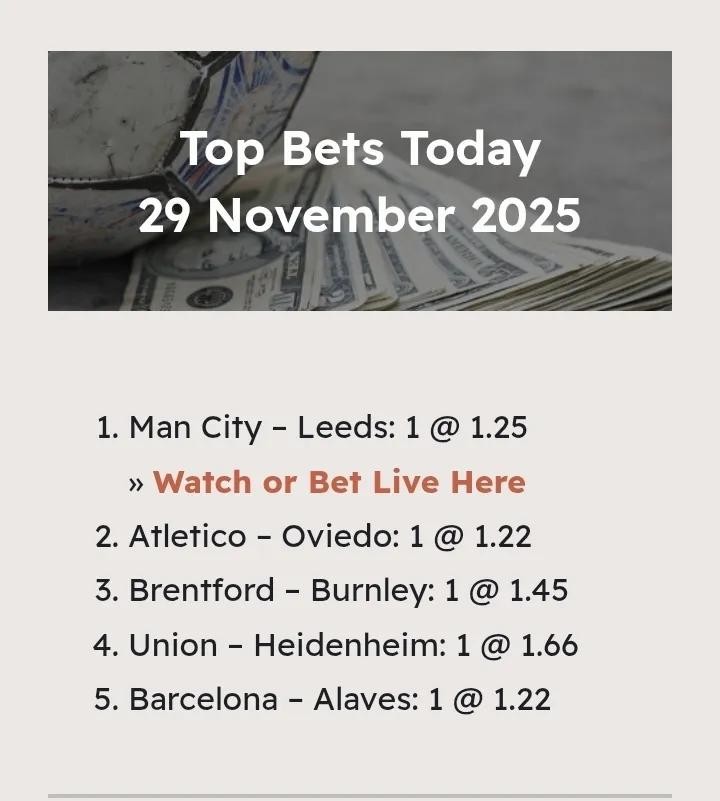Open the Watch or Bet Live Here link
The image size is (720, 801).
pyautogui.click(x=339, y=482)
